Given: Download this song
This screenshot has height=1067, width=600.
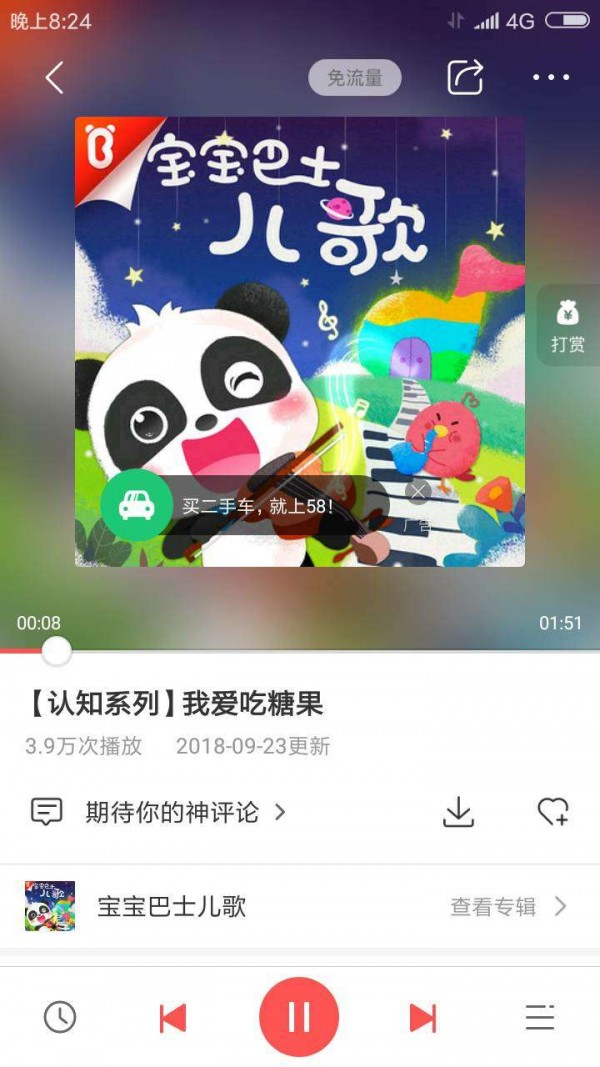Looking at the screenshot, I should (x=458, y=812).
